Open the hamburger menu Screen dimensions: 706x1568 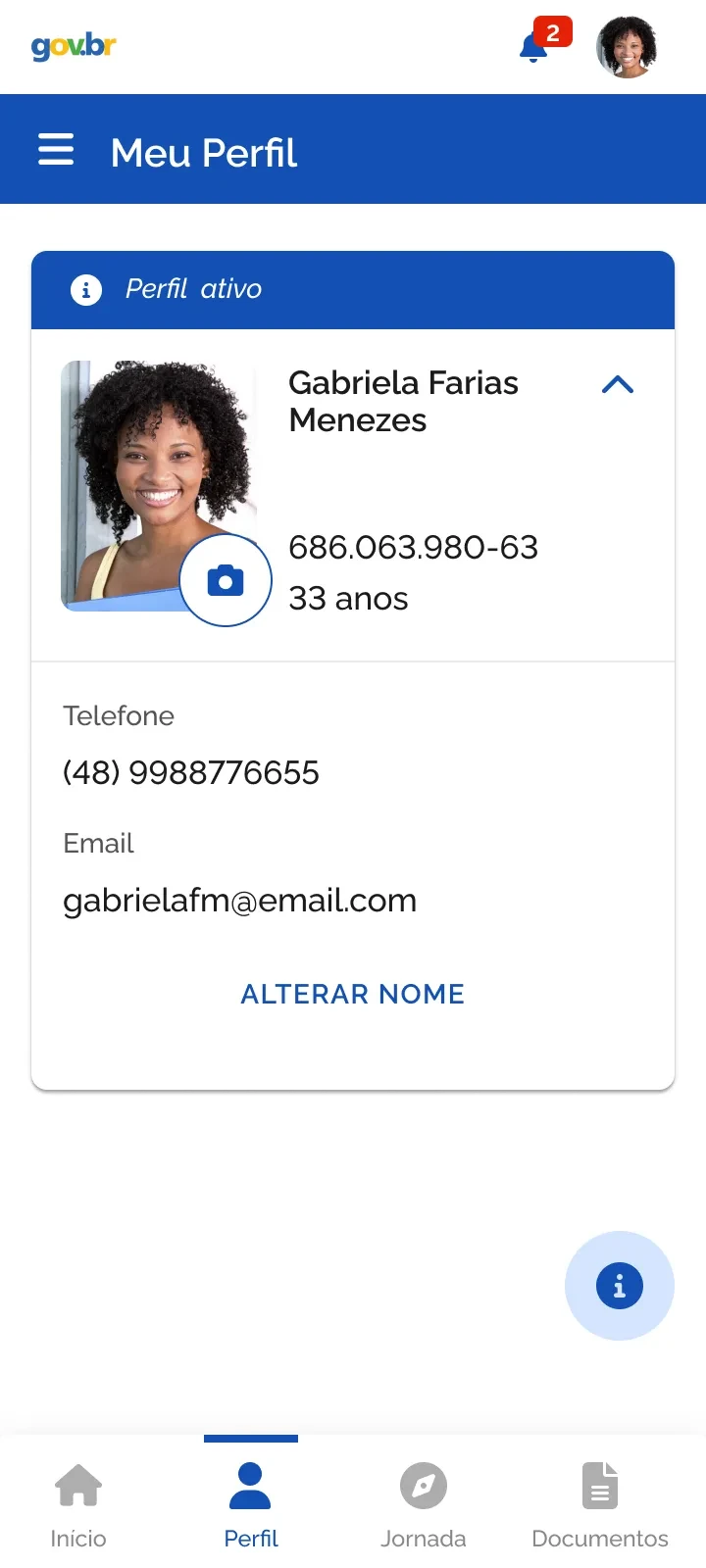click(56, 150)
